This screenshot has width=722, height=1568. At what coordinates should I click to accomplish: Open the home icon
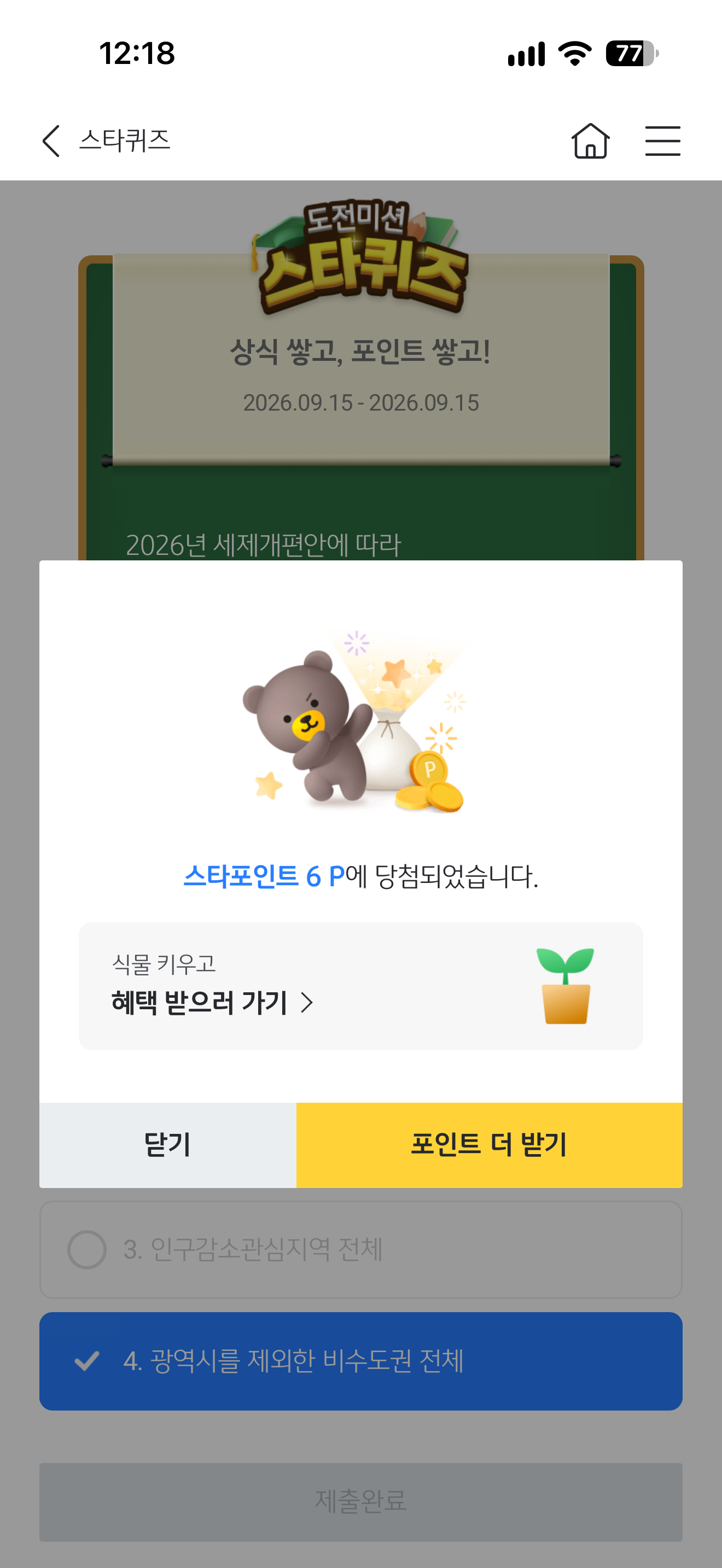point(590,141)
